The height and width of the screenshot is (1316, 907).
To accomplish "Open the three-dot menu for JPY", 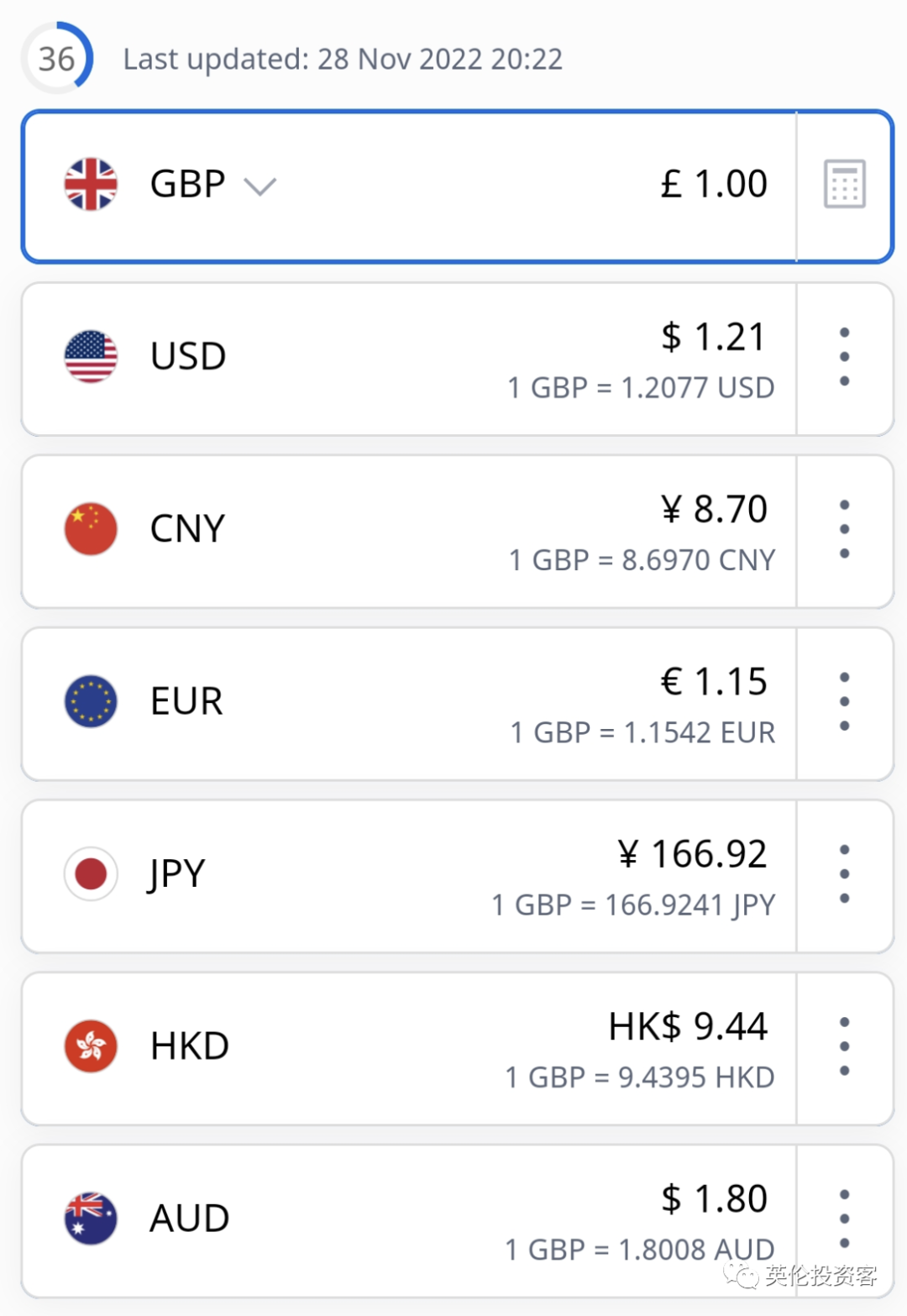I will click(844, 873).
